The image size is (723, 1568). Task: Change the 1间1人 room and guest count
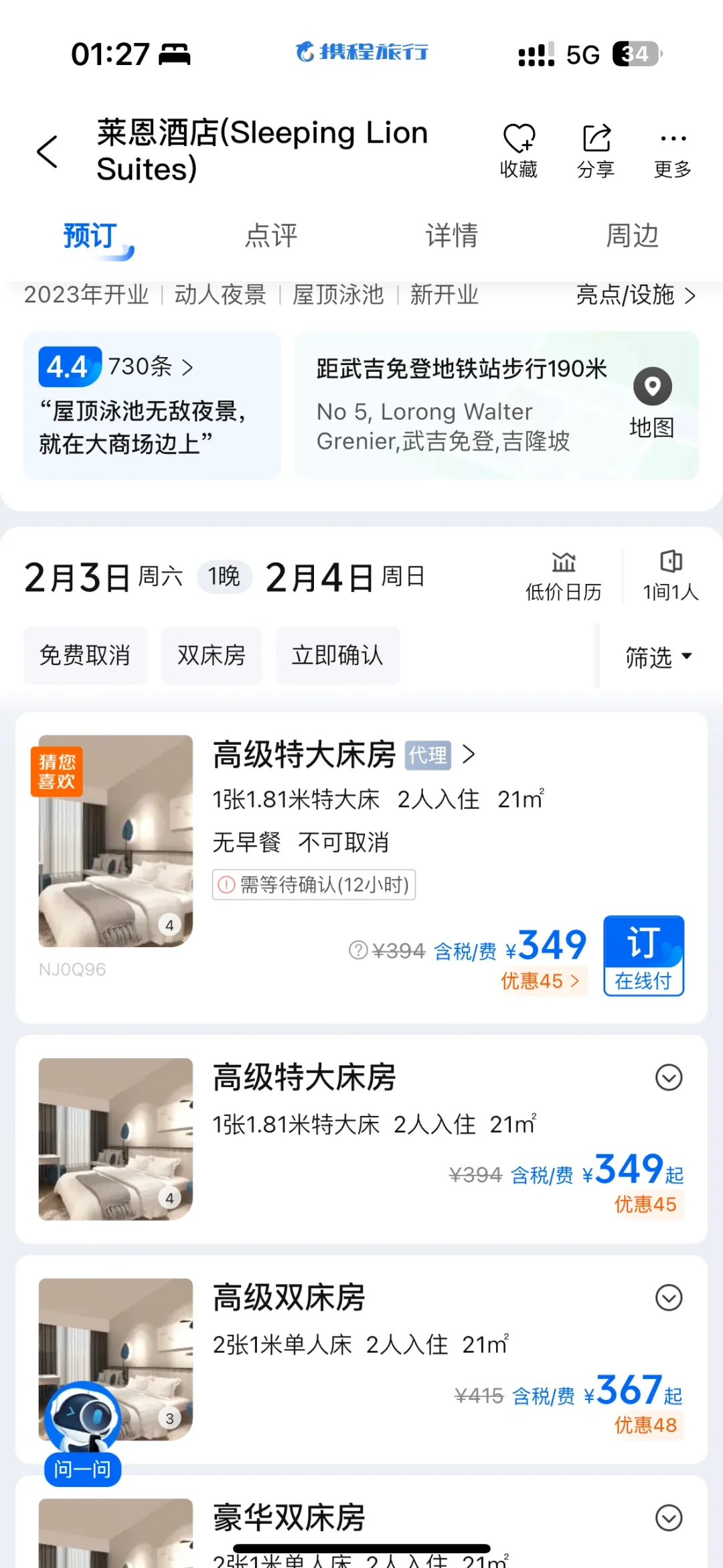tap(671, 577)
